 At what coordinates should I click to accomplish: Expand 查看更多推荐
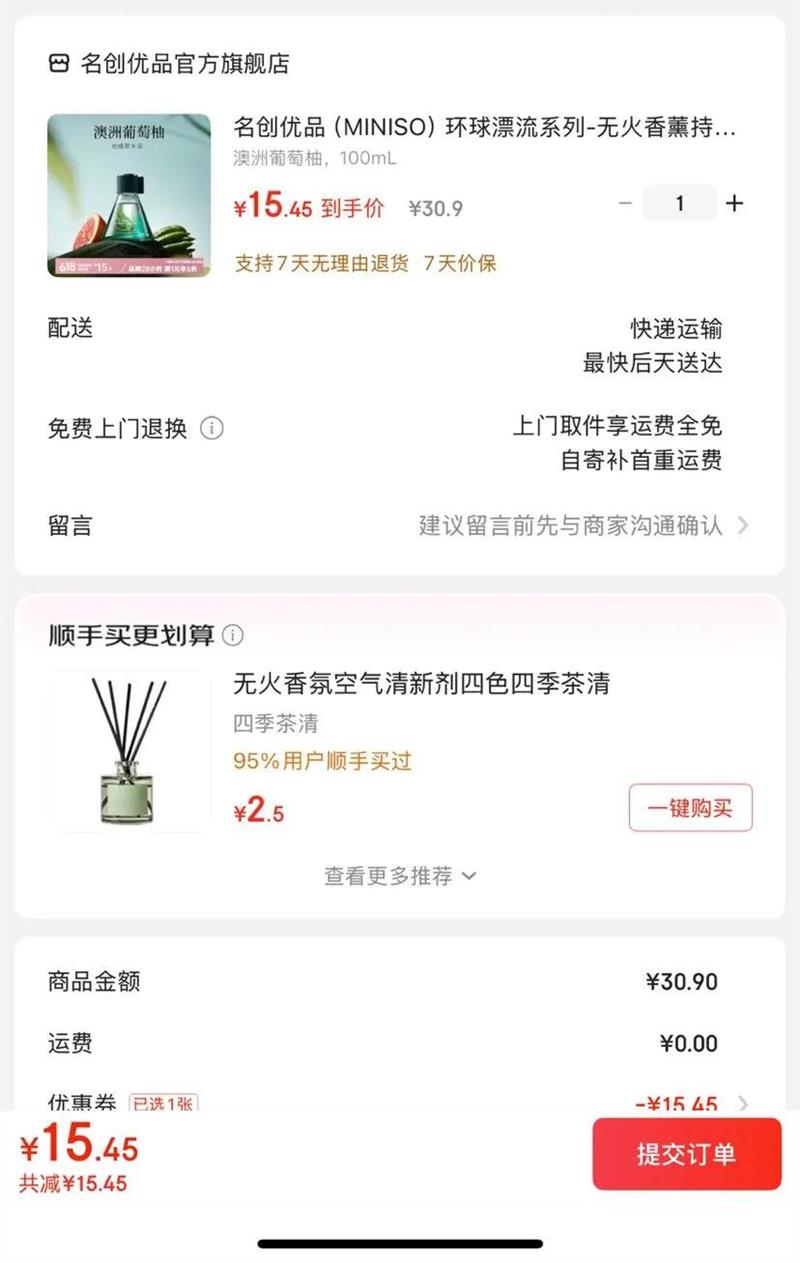tap(400, 876)
